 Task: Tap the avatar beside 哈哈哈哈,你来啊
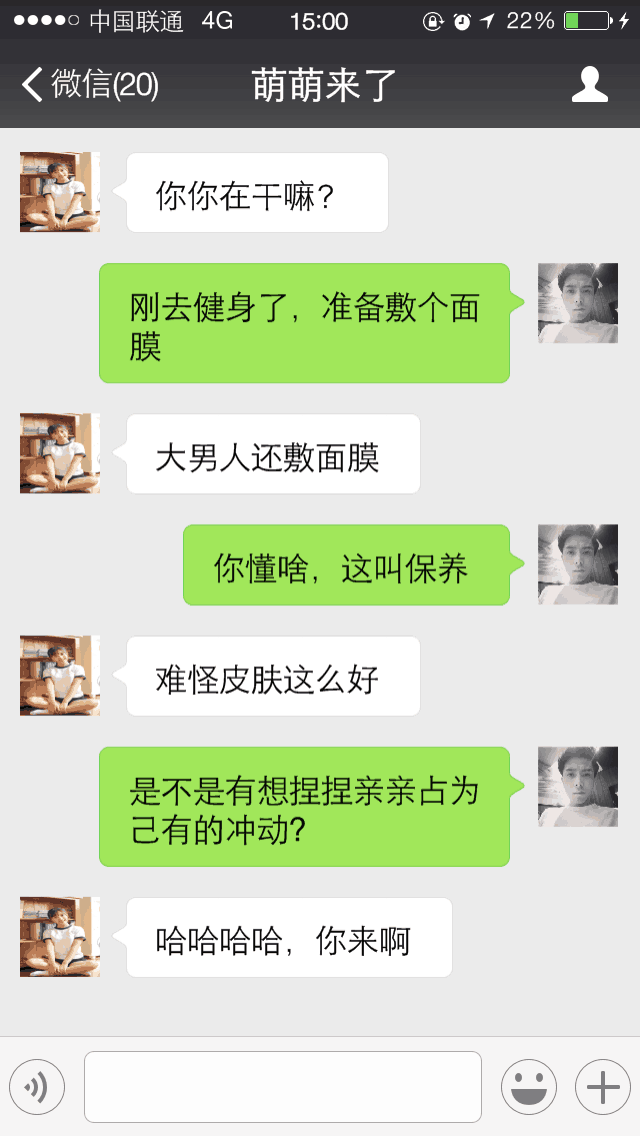[x=60, y=937]
